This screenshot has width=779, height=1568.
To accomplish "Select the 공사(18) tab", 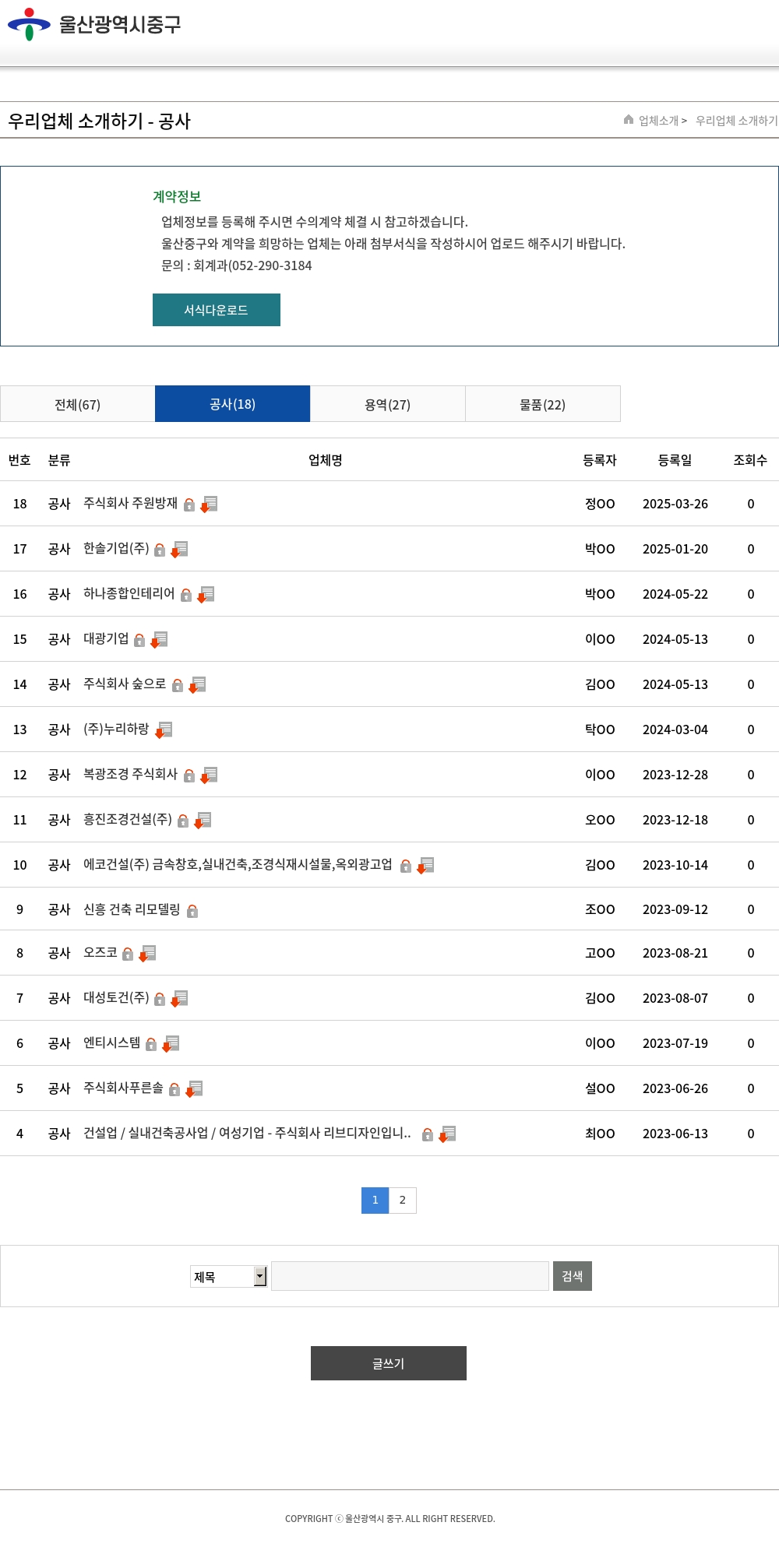I will (232, 404).
